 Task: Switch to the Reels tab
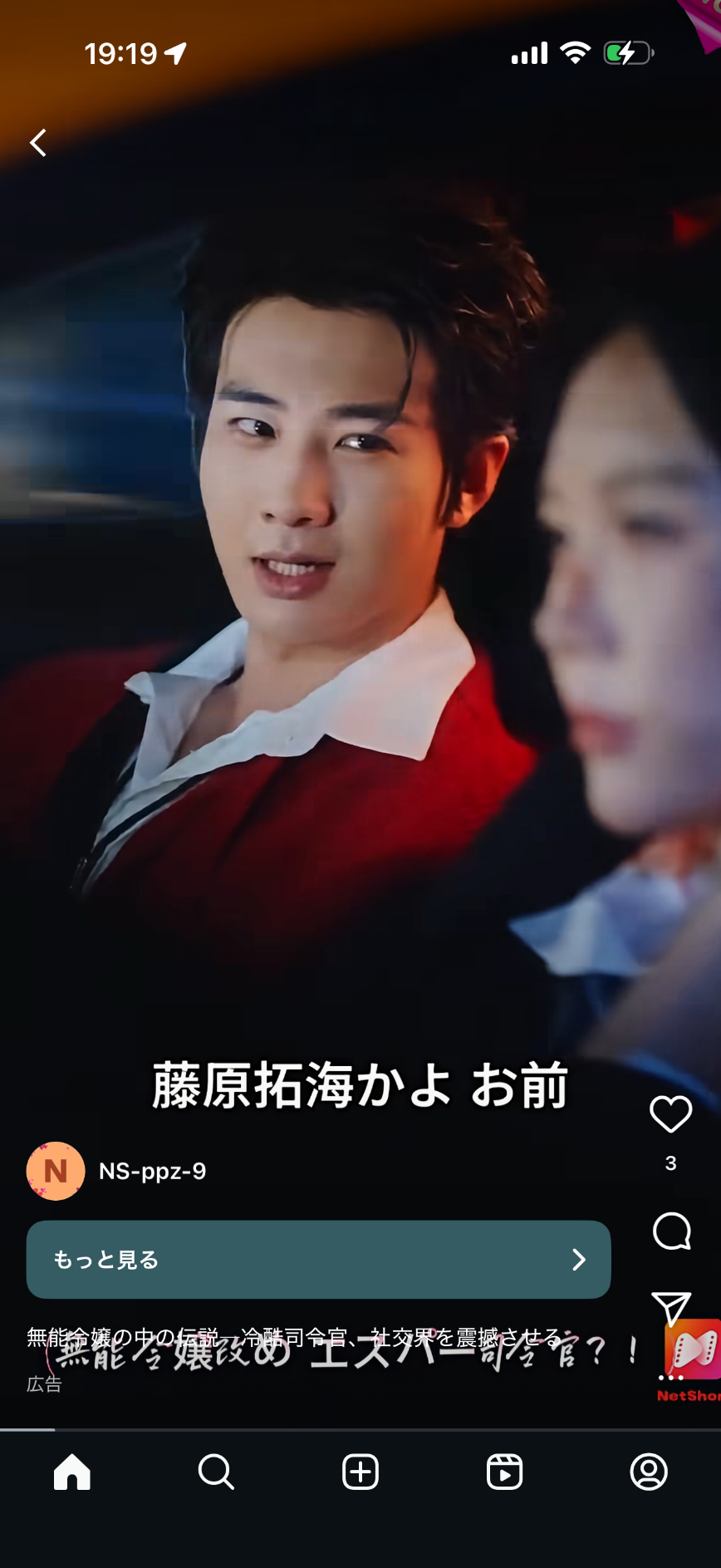[x=504, y=1472]
